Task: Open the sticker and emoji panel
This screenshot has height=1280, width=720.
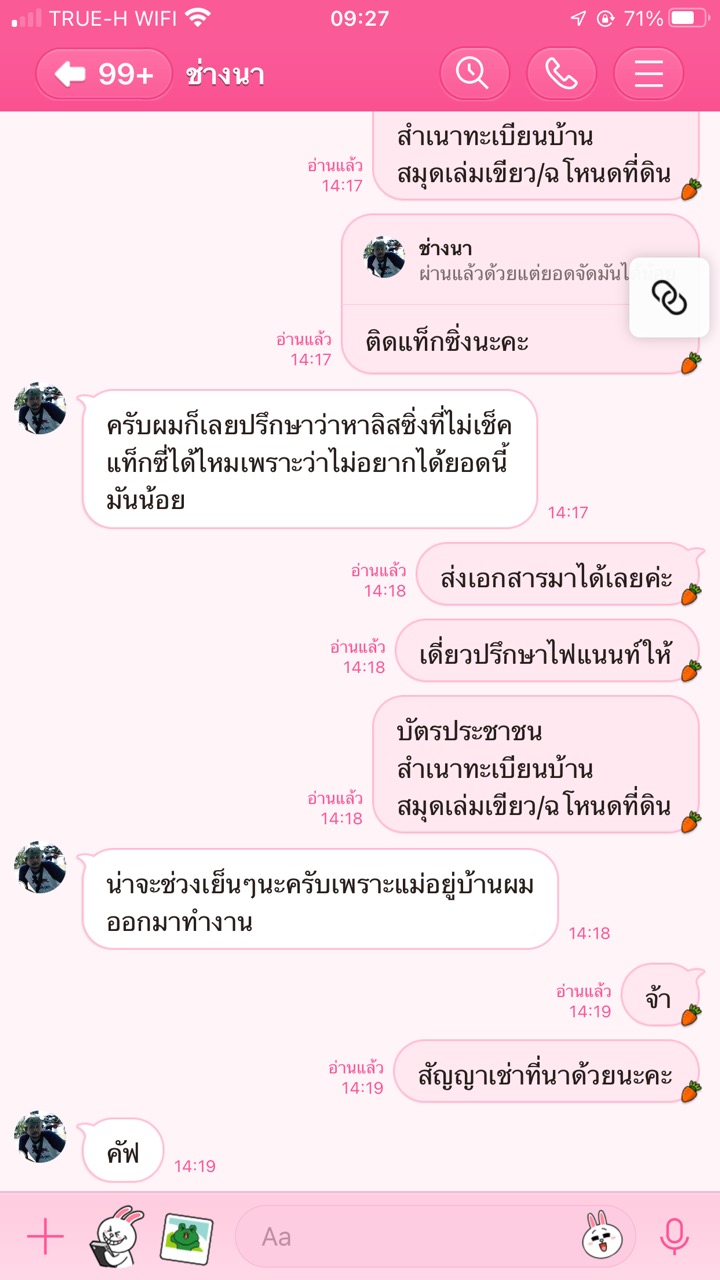Action: [x=597, y=1237]
